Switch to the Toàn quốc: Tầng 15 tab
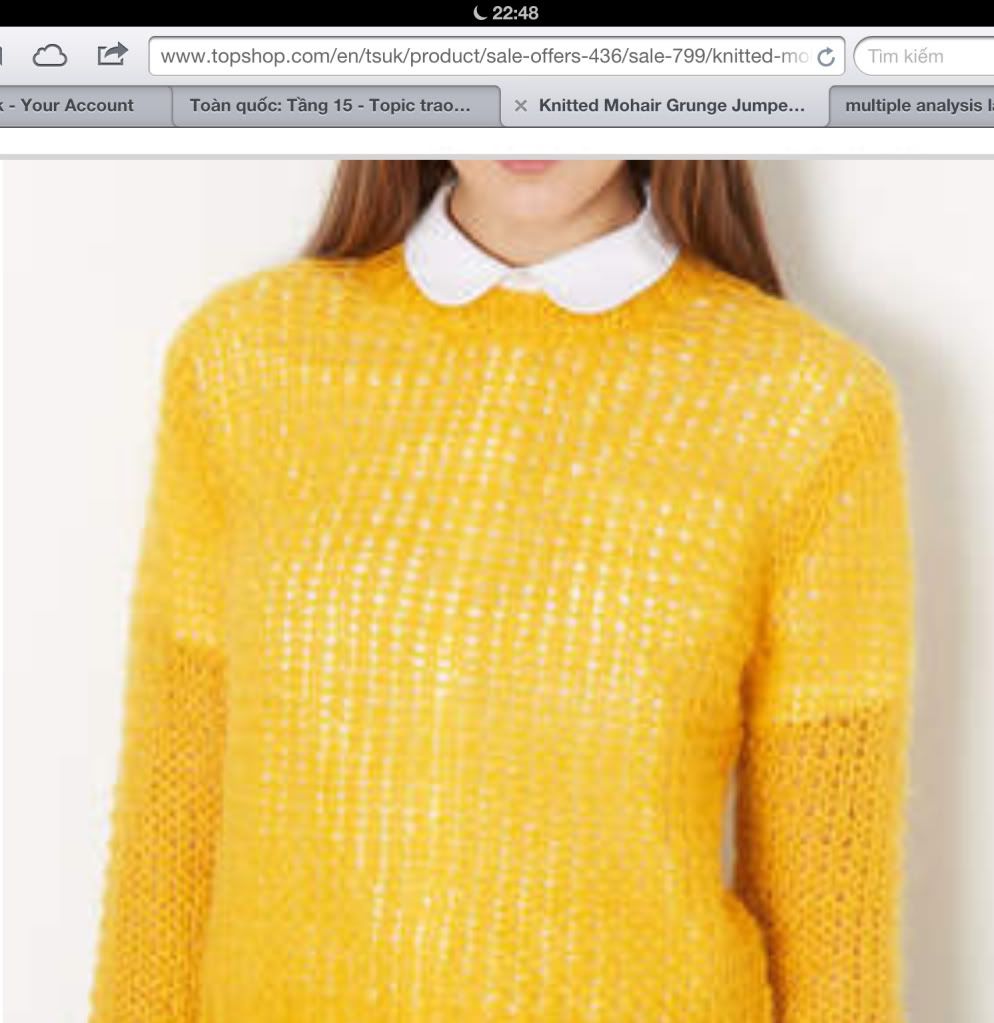The height and width of the screenshot is (1023, 994). [330, 105]
